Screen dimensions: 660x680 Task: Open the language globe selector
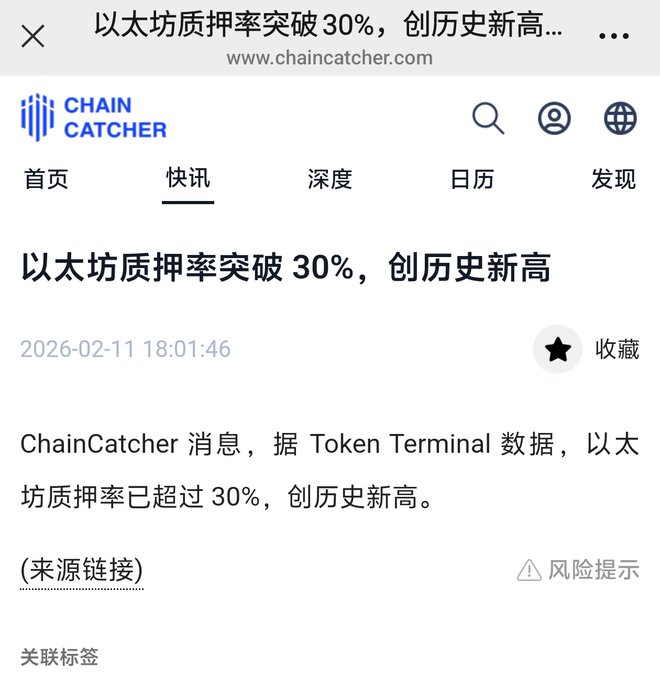[x=620, y=118]
